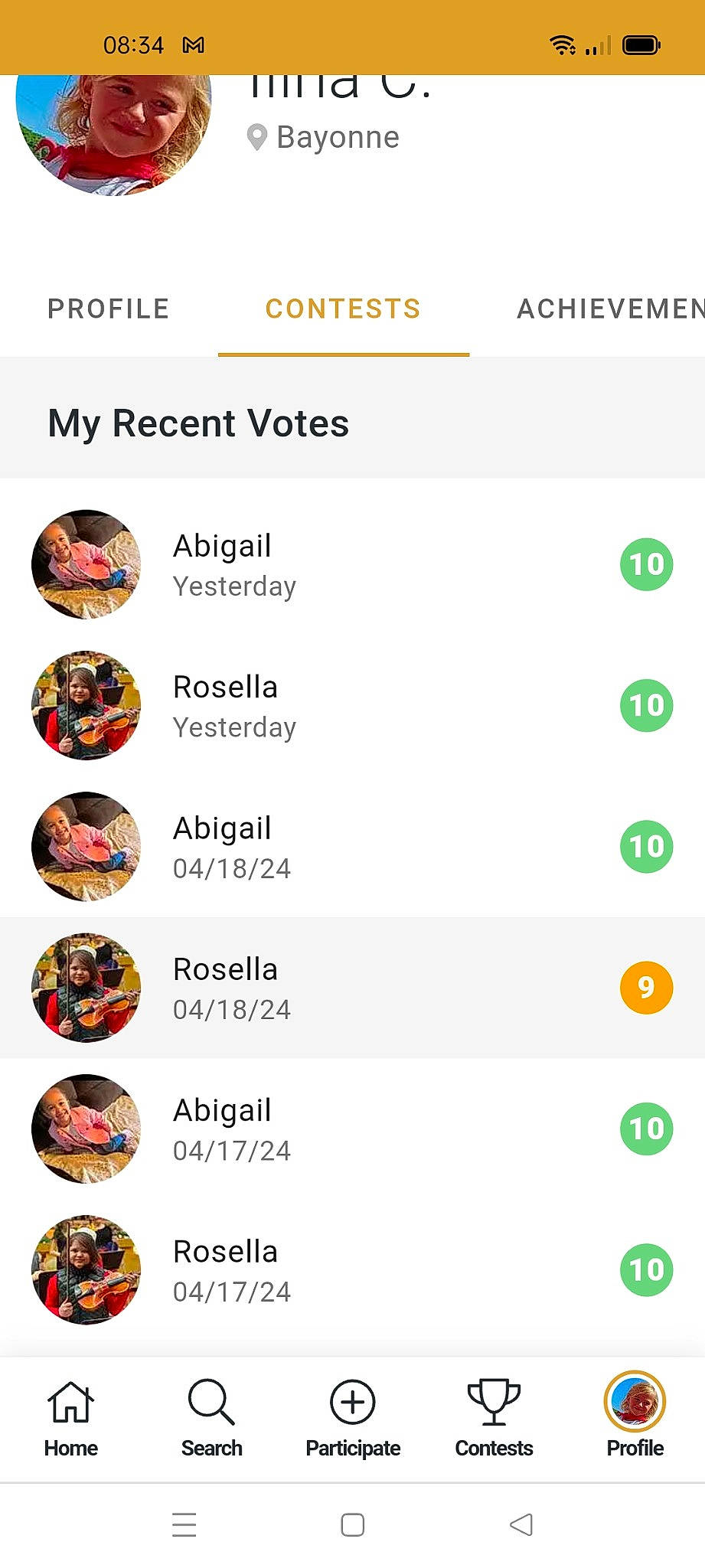Viewport: 705px width, 1568px height.
Task: Select the CONTESTS tab
Action: [x=343, y=309]
